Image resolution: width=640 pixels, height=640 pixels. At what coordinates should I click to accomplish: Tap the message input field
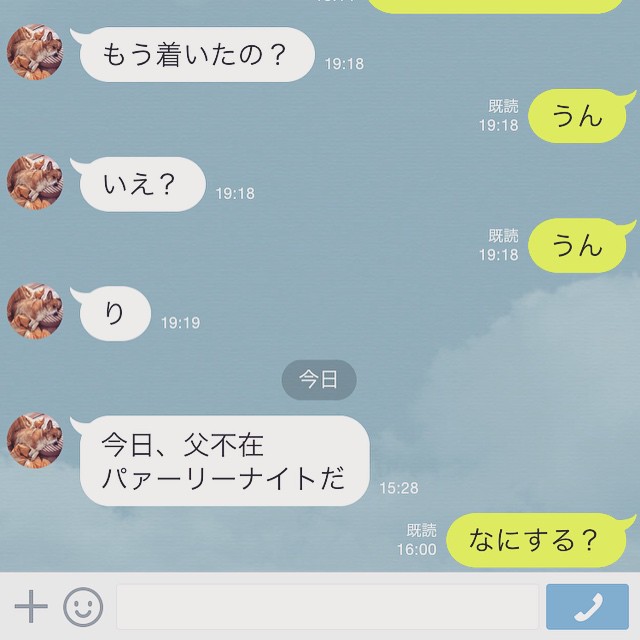[x=327, y=607]
